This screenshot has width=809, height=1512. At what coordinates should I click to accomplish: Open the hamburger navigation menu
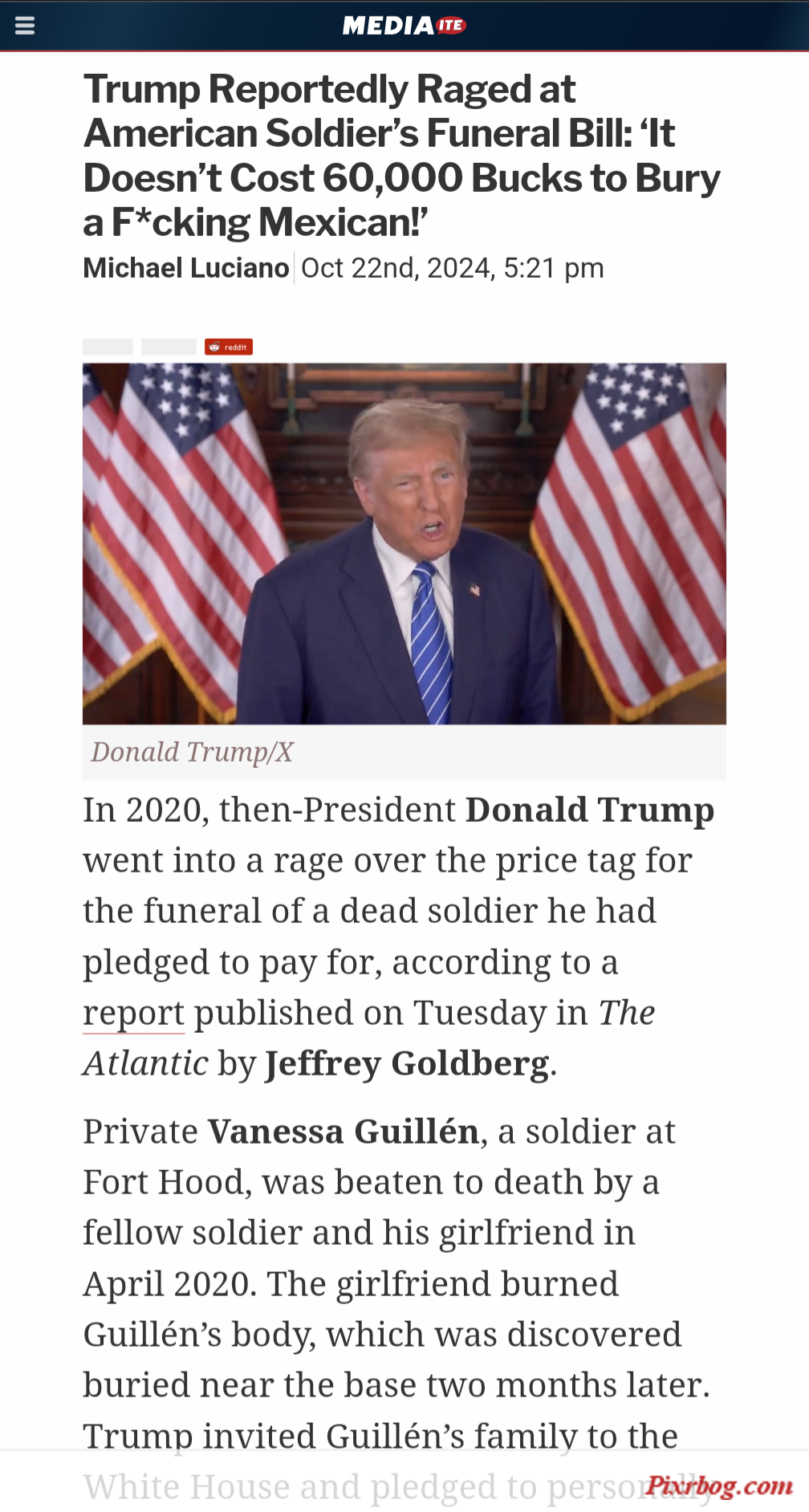[25, 26]
